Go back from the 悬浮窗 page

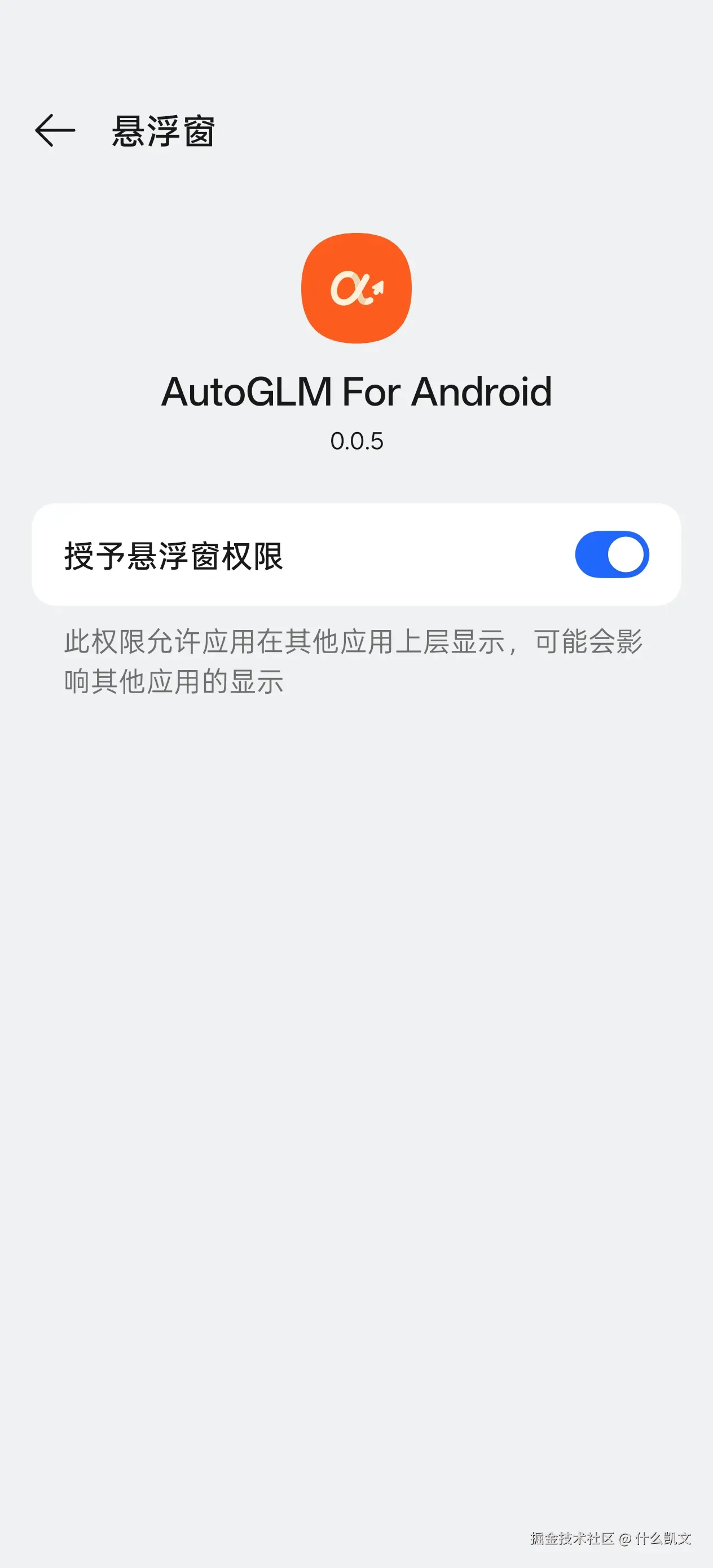[55, 130]
